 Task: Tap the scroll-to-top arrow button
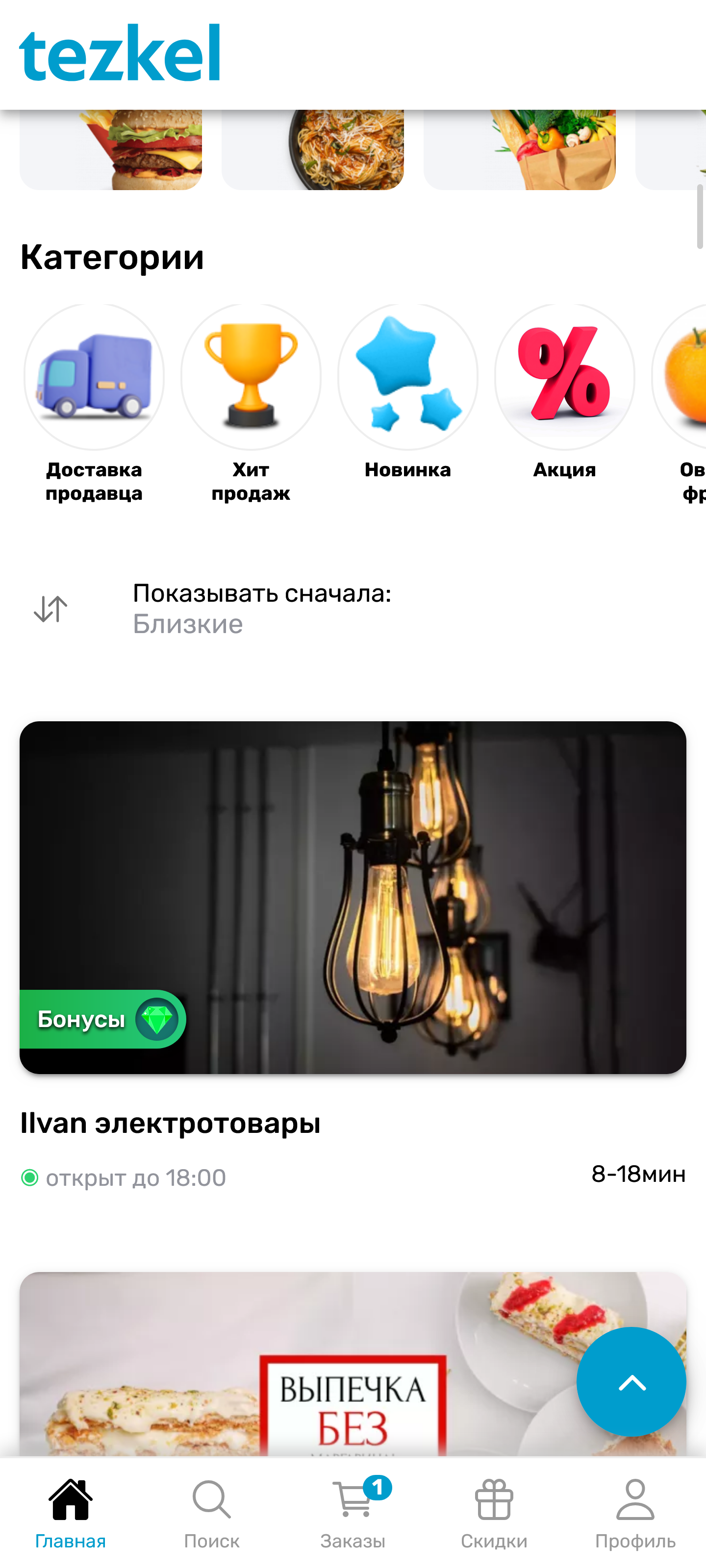tap(631, 1382)
